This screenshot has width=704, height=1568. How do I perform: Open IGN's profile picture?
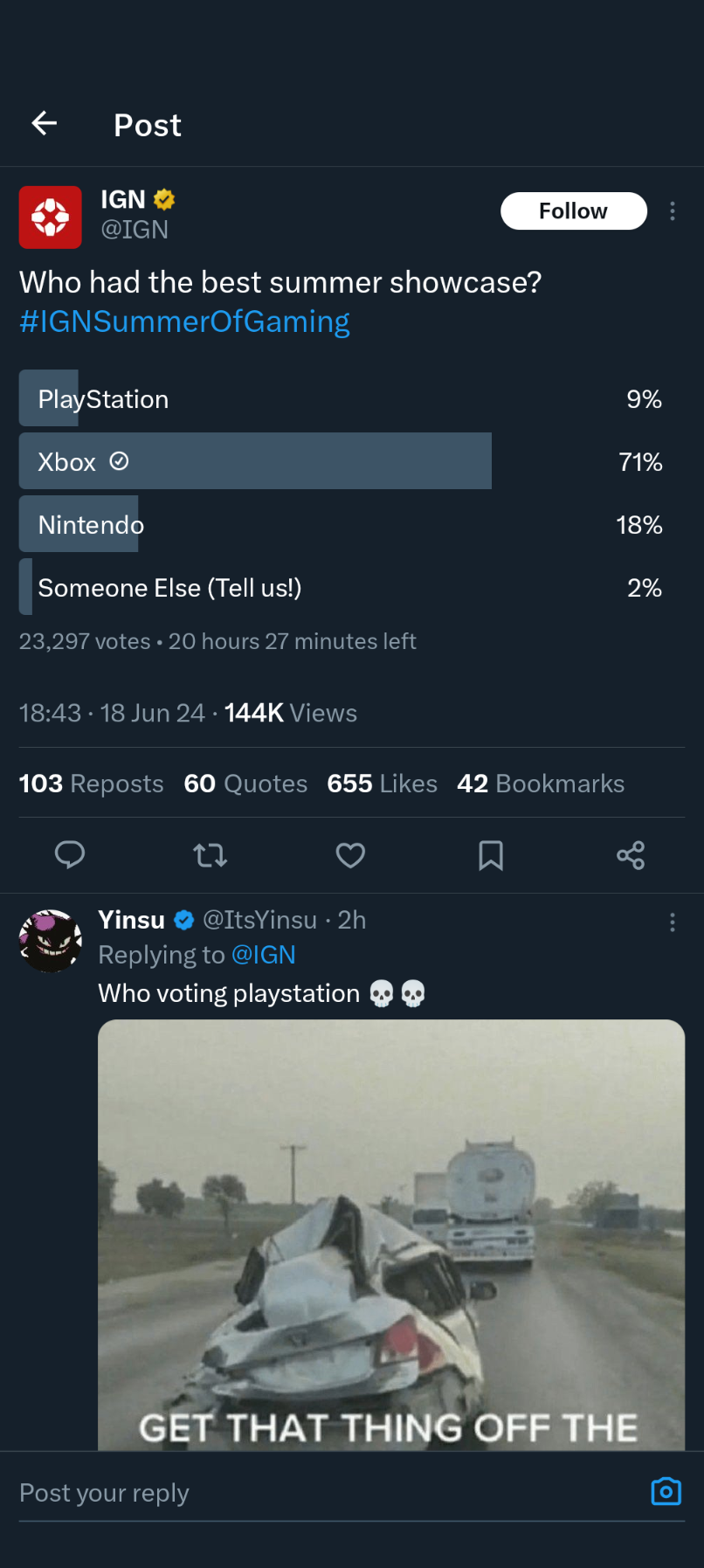point(51,217)
